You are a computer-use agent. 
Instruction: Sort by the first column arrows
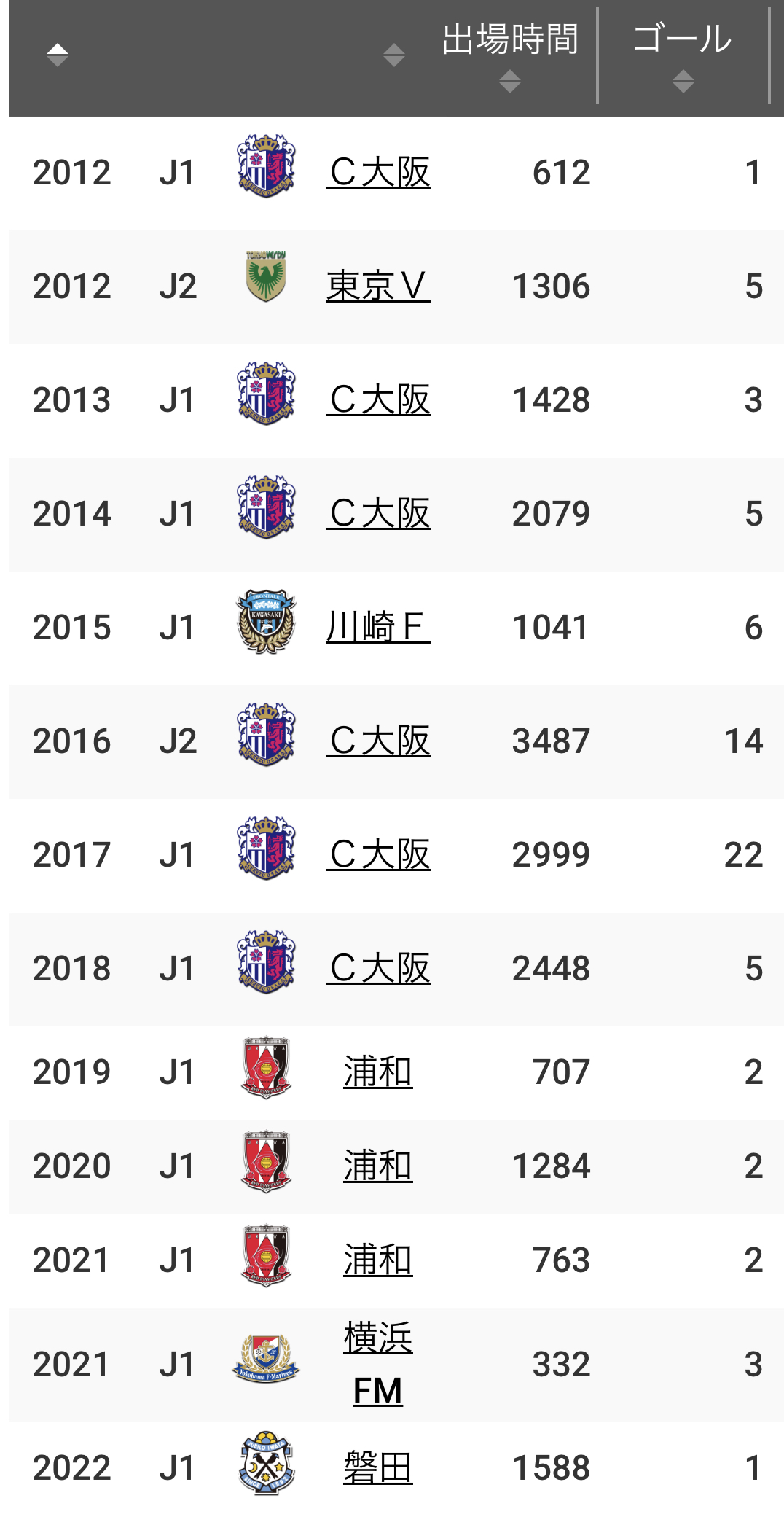(58, 55)
